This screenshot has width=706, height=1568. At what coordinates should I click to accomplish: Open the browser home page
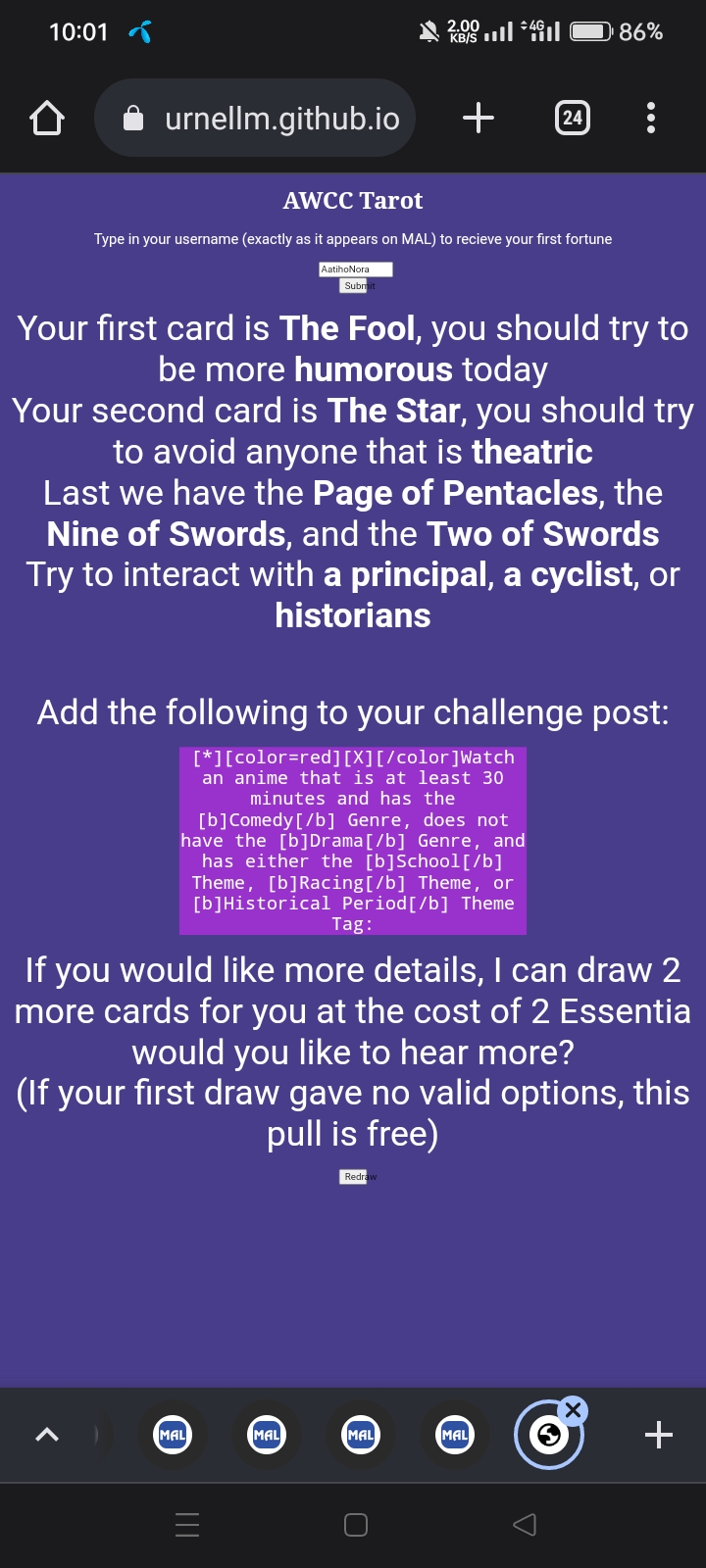46,119
